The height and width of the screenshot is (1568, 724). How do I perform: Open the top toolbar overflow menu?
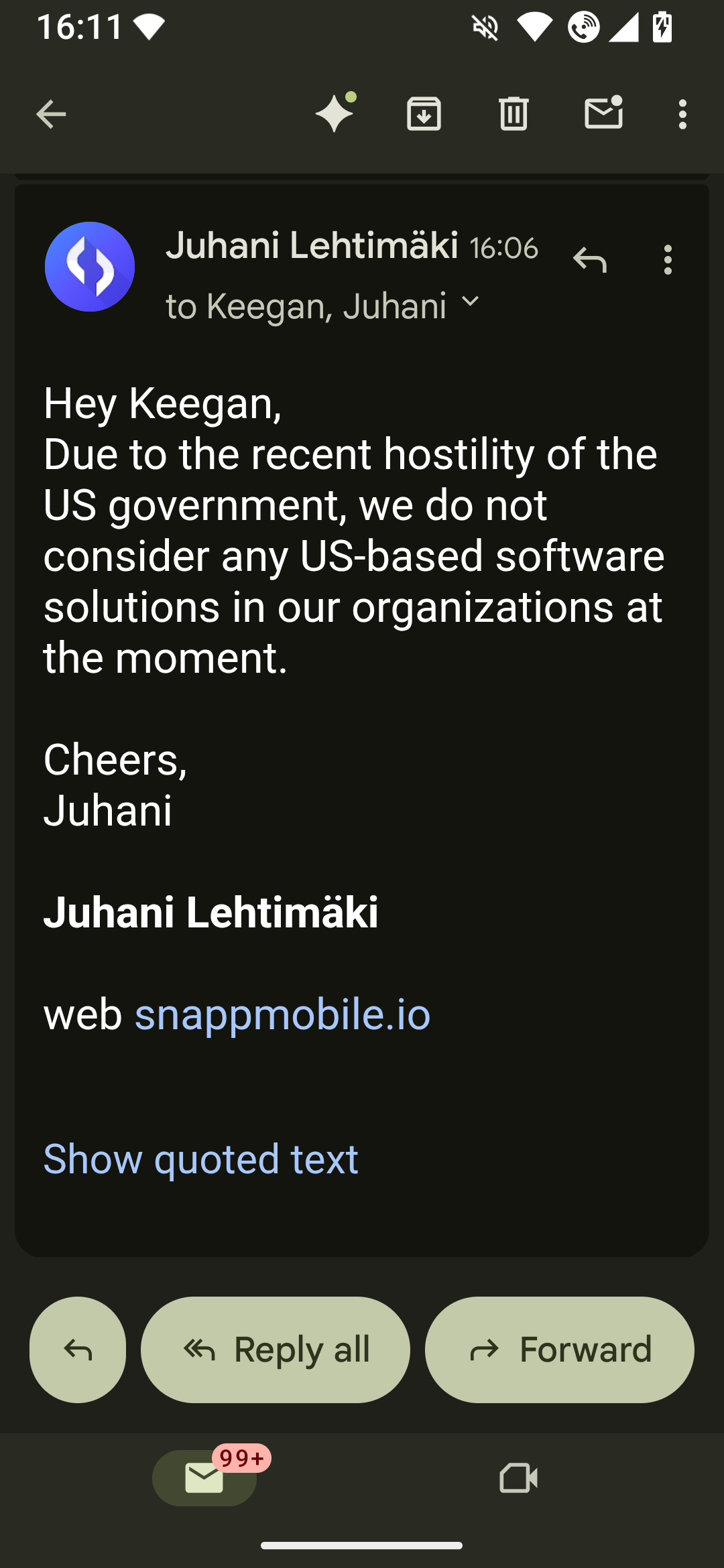click(x=682, y=115)
